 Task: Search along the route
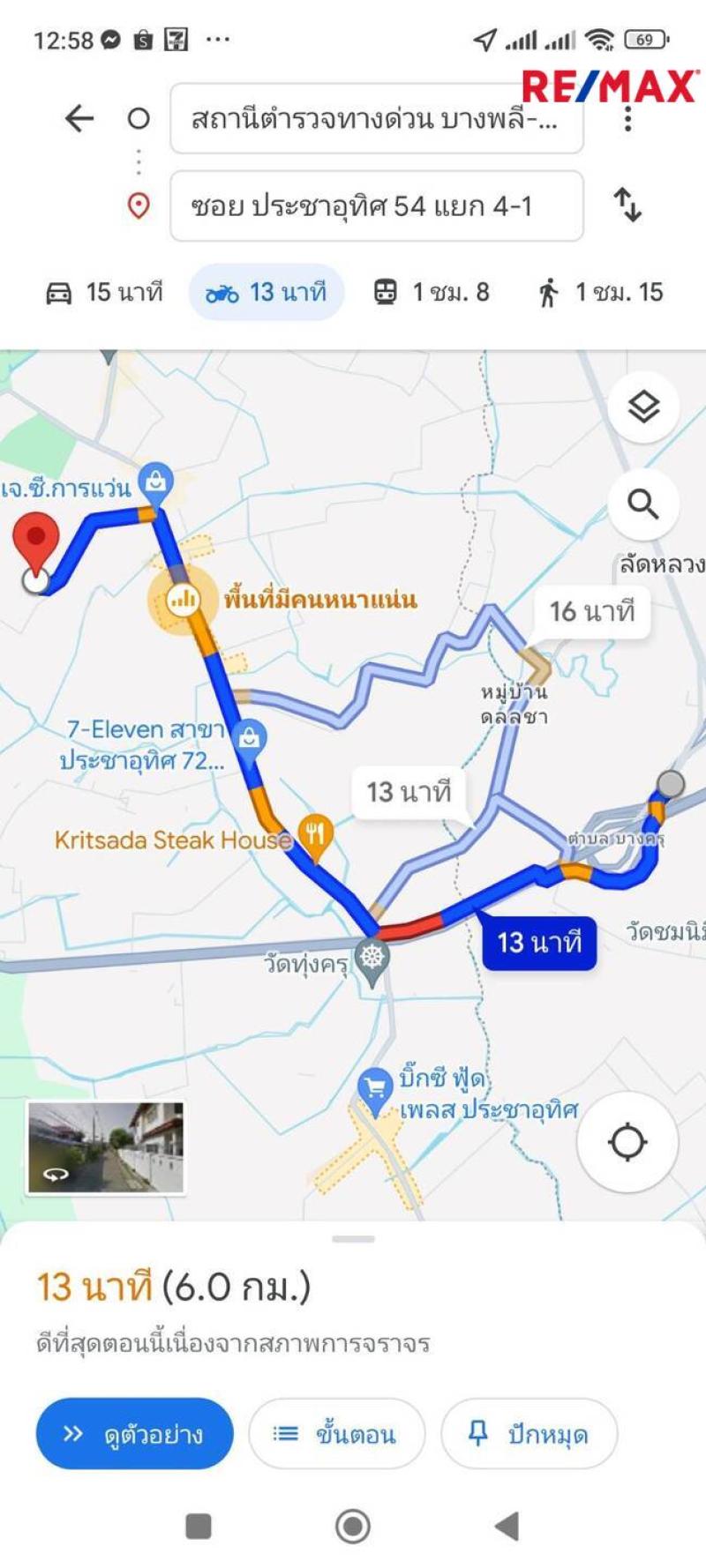[643, 504]
